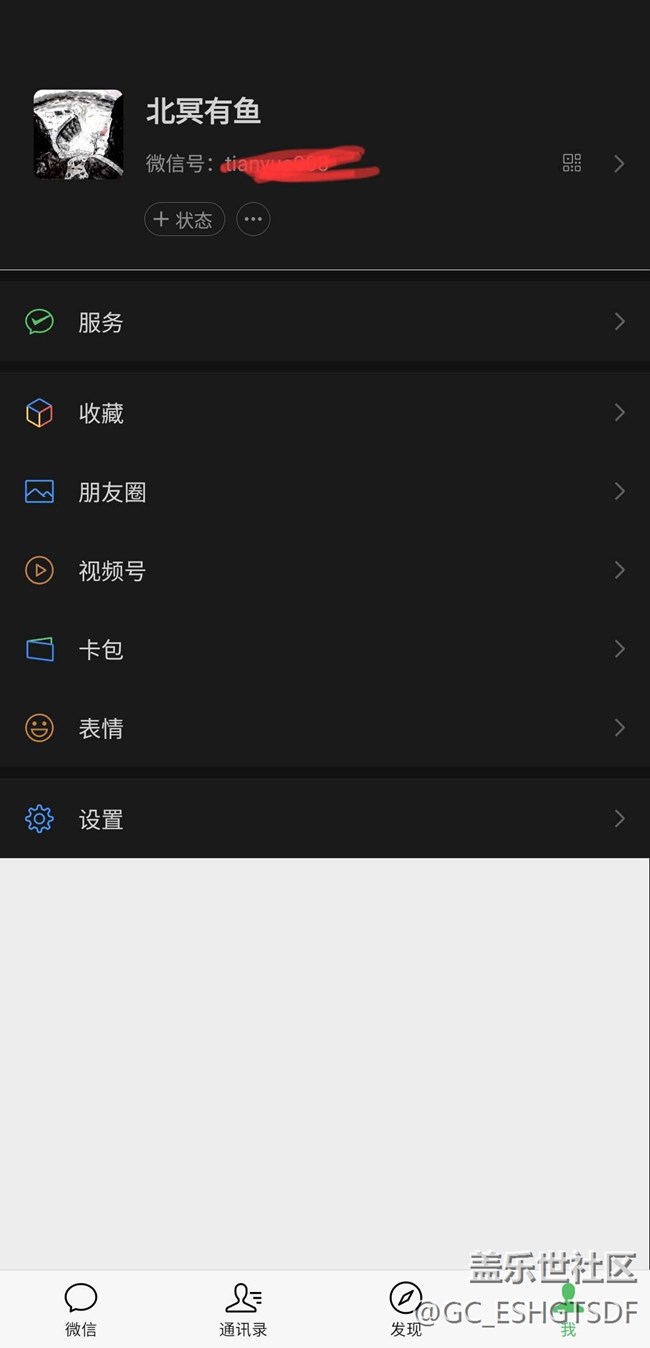Image resolution: width=650 pixels, height=1348 pixels.
Task: Open 表情 sticker gallery
Action: [x=324, y=729]
